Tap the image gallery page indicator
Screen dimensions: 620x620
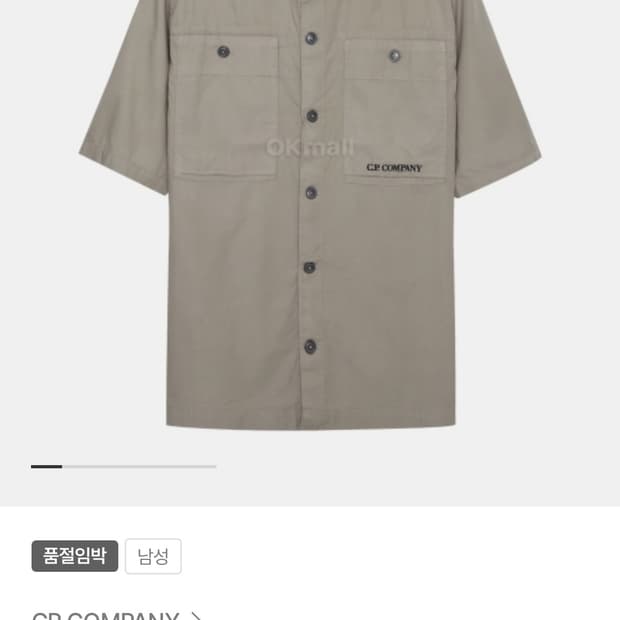(x=123, y=466)
